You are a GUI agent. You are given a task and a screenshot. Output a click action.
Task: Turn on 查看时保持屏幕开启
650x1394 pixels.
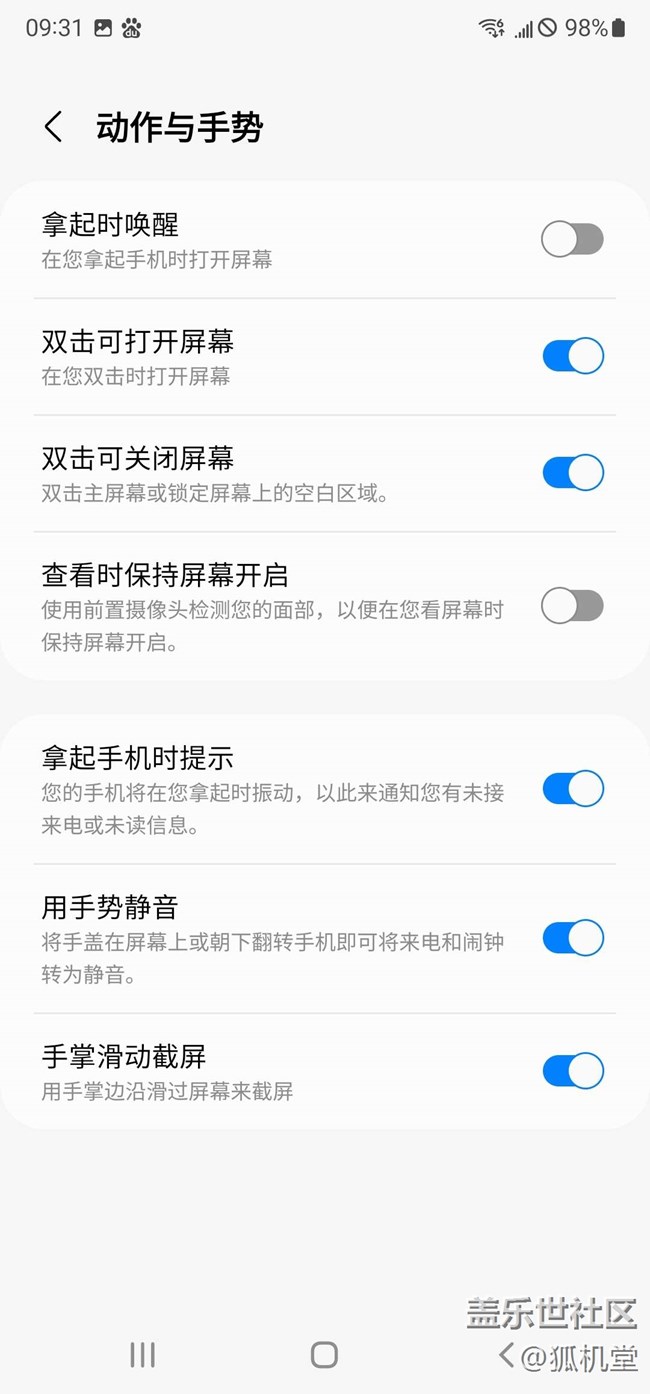coord(572,606)
